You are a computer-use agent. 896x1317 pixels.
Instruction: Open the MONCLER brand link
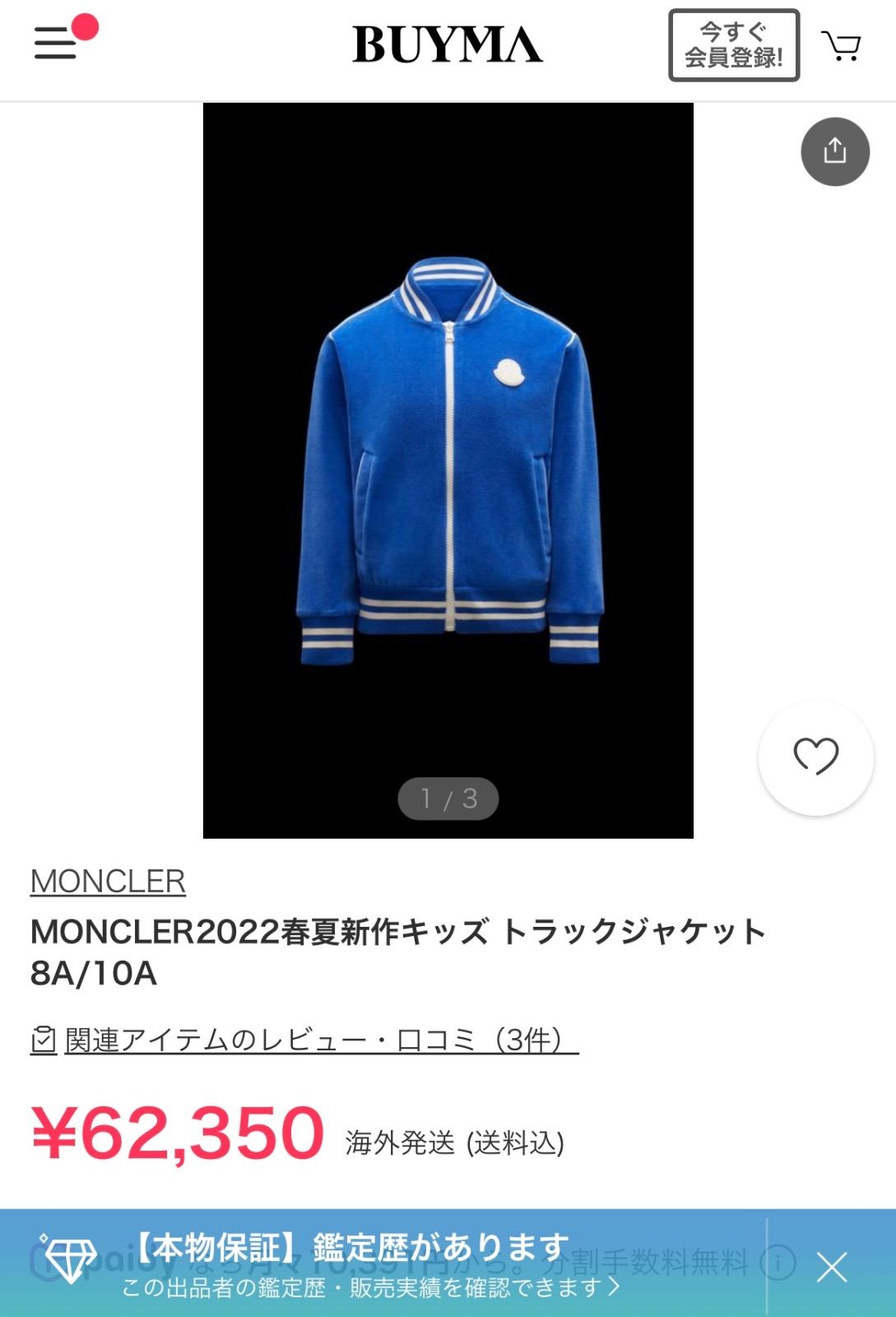(108, 882)
